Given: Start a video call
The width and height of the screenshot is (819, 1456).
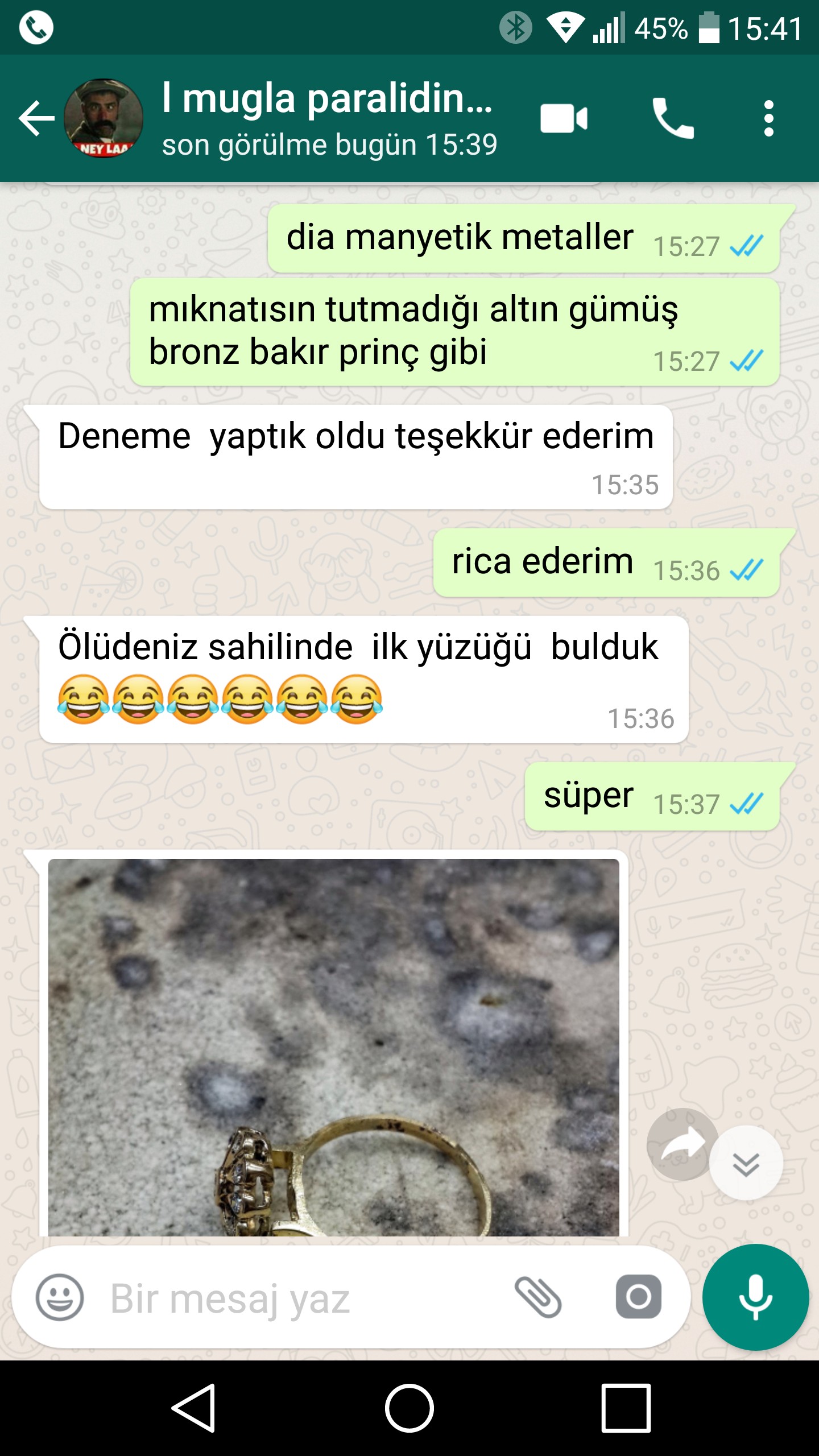Looking at the screenshot, I should click(x=564, y=118).
